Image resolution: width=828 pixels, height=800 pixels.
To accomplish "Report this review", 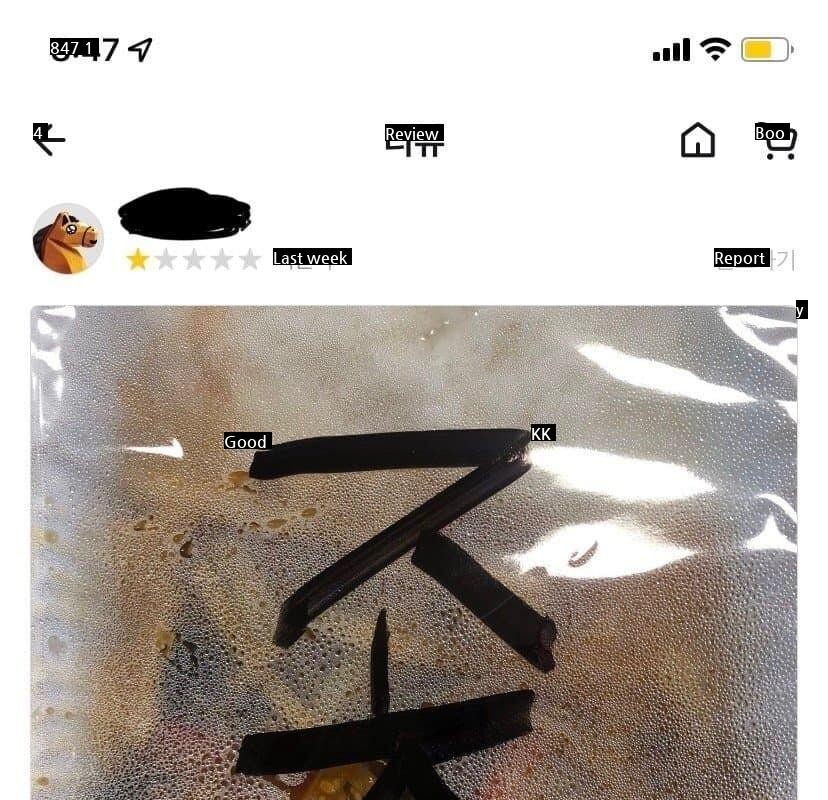I will click(755, 259).
